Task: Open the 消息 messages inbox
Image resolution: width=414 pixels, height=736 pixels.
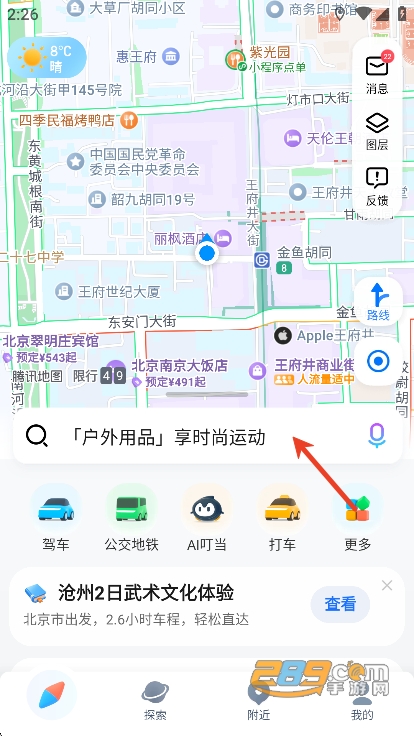Action: [377, 73]
